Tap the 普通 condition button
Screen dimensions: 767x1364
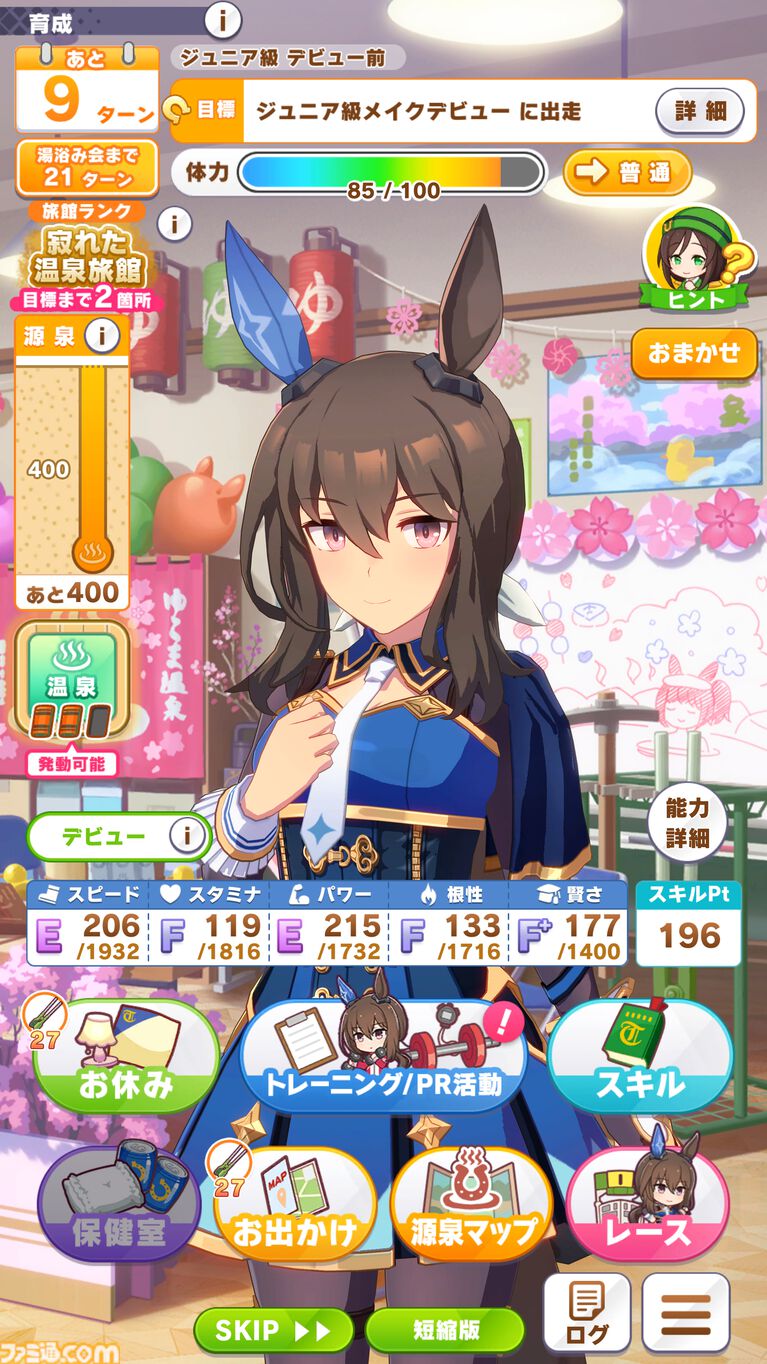point(627,172)
